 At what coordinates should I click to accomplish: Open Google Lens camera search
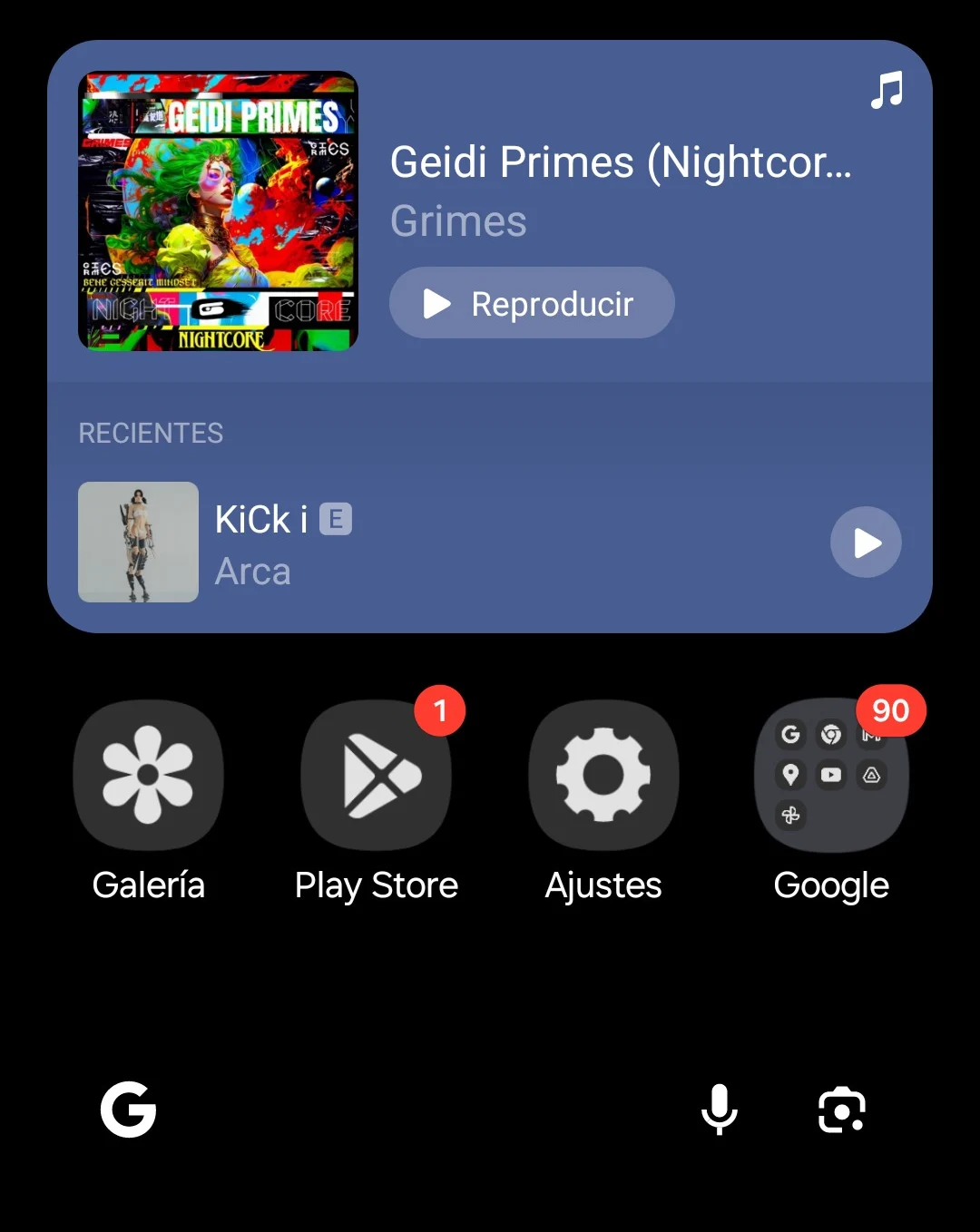pos(841,1110)
